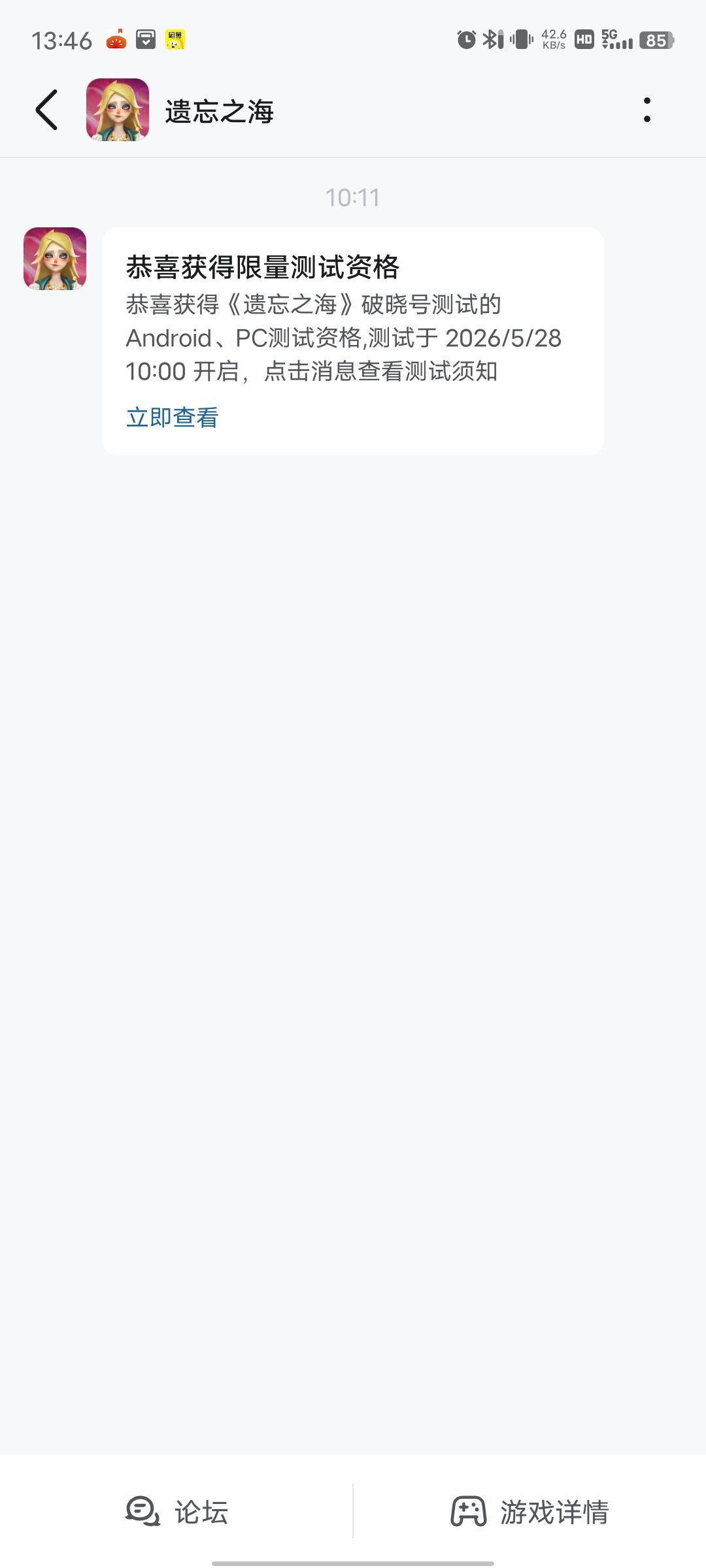Tap the 立即查看 link in the message

(x=172, y=417)
